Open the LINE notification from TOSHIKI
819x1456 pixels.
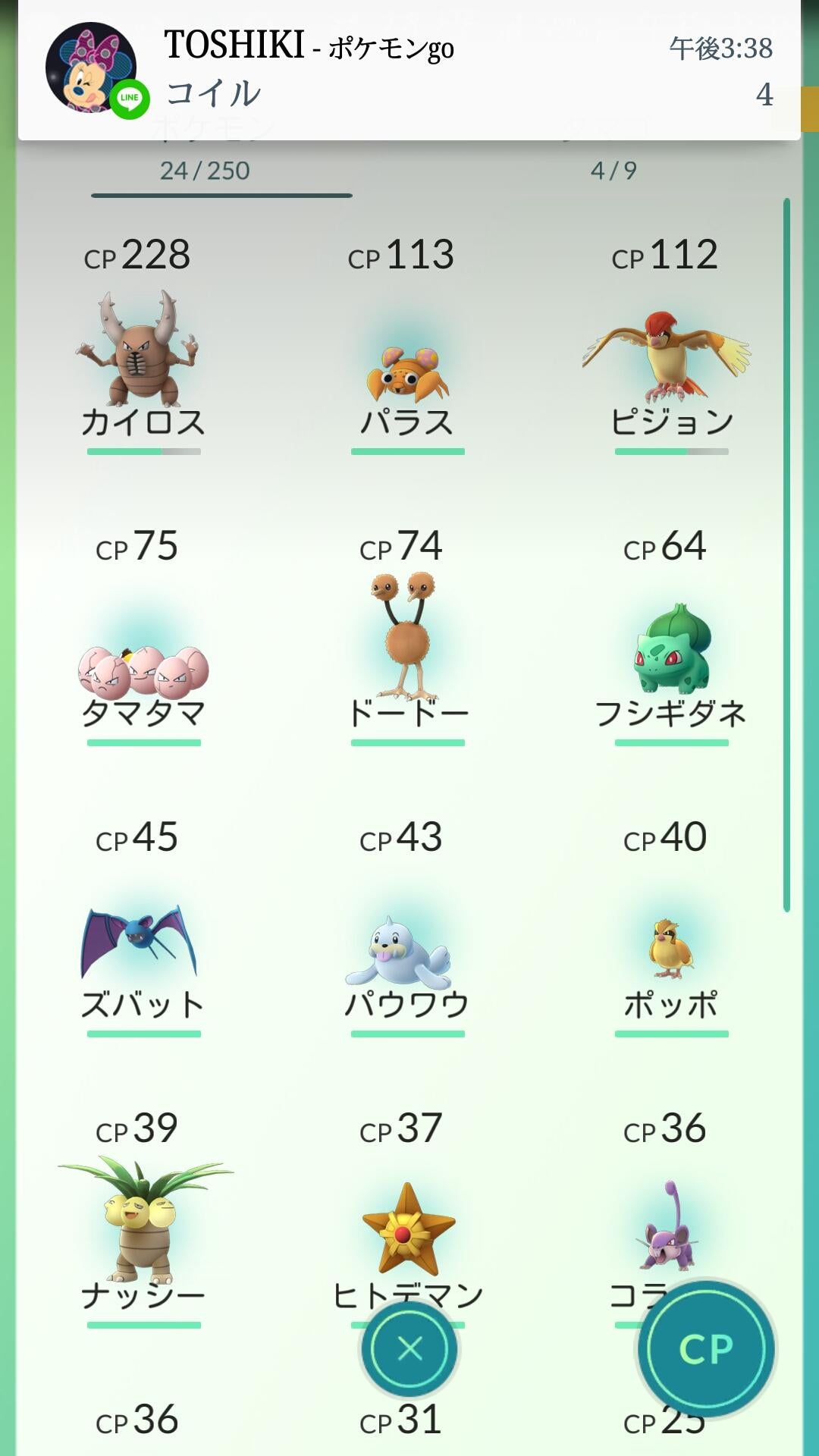(409, 70)
